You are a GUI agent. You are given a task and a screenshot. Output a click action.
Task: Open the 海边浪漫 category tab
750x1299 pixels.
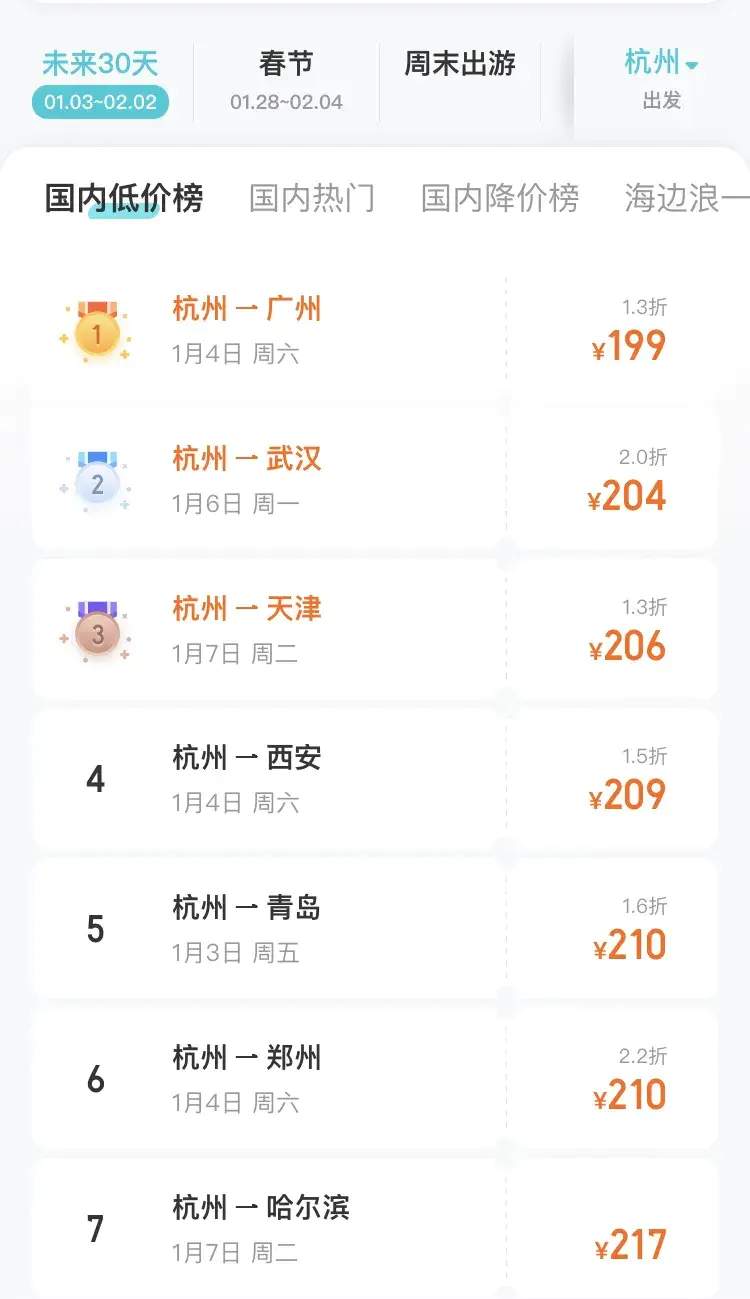[685, 199]
